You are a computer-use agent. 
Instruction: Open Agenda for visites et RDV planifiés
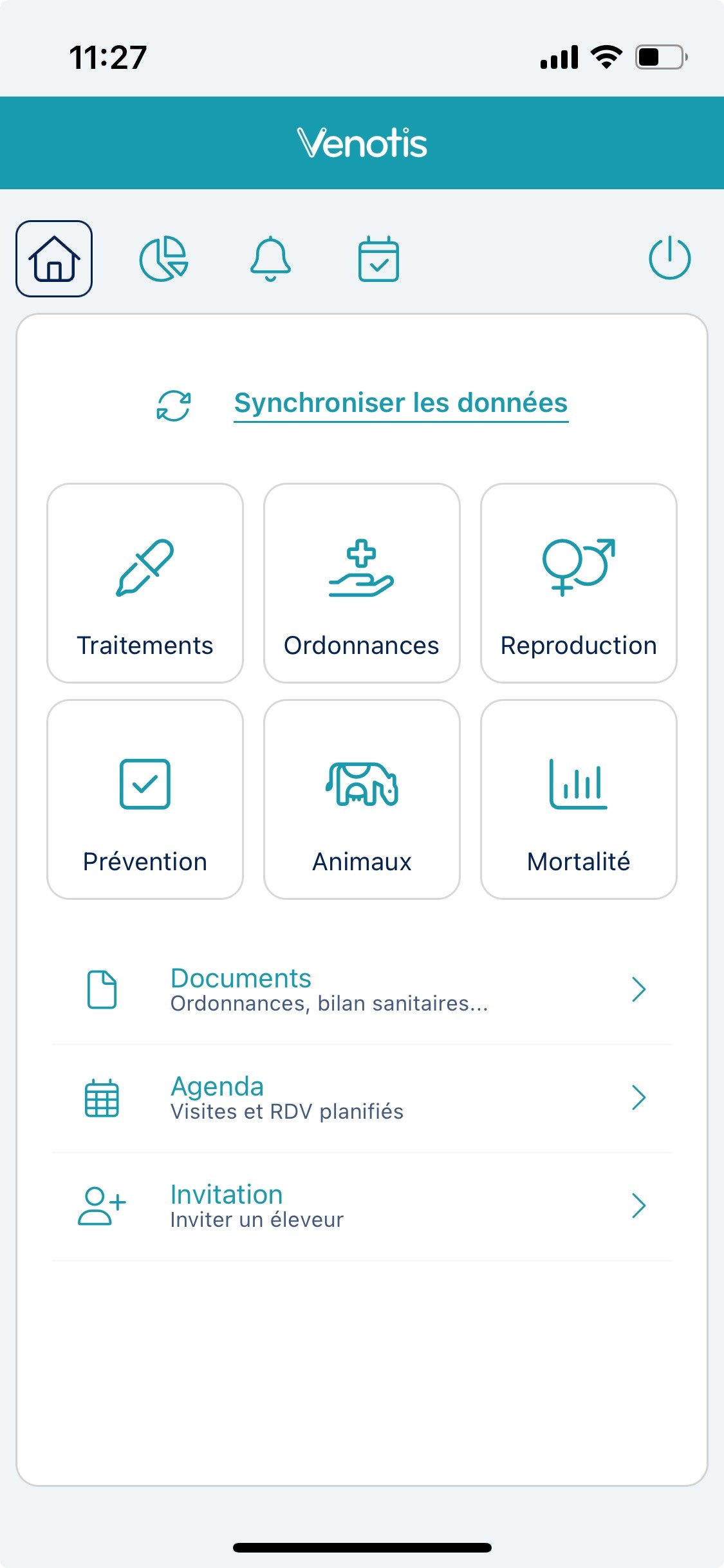click(287, 1097)
